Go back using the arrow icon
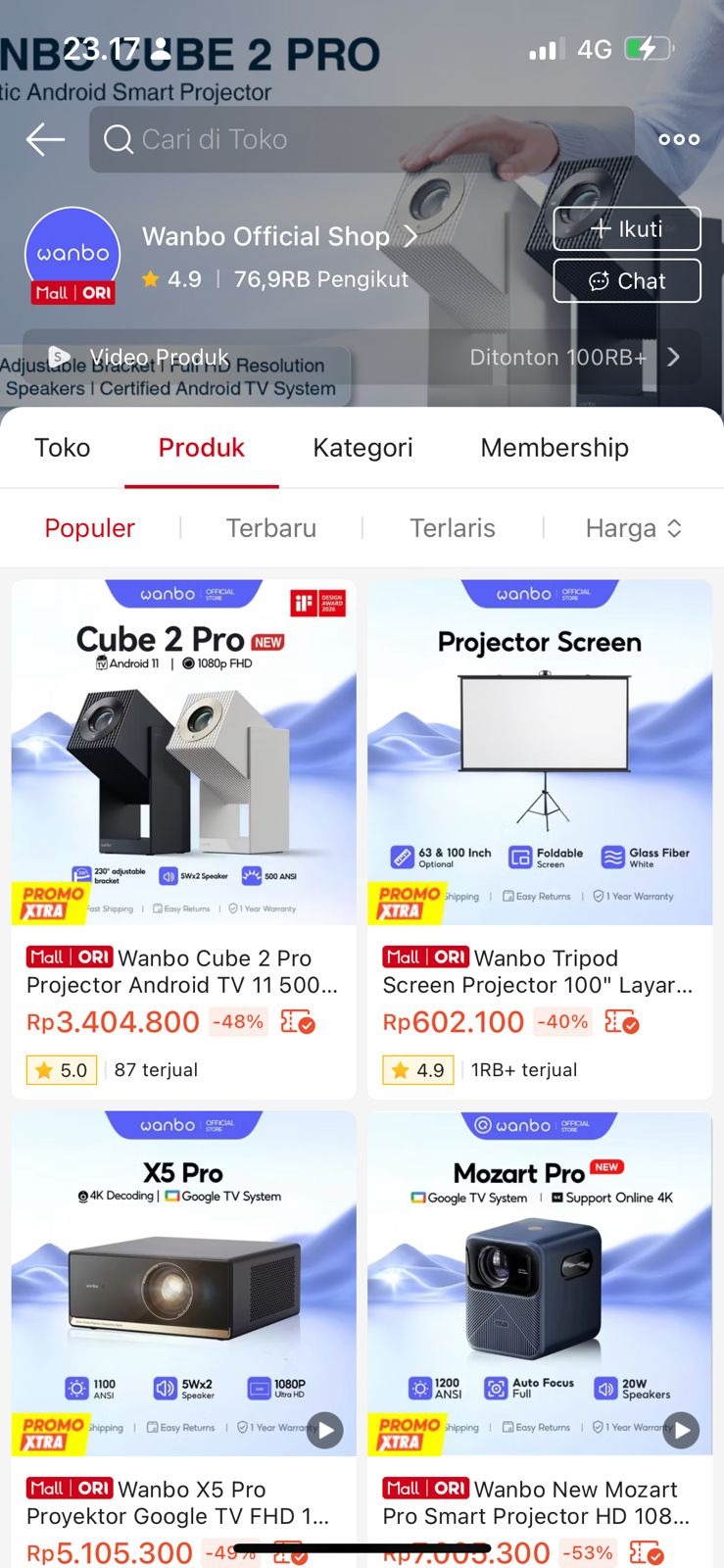Viewport: 724px width, 1568px height. point(45,139)
